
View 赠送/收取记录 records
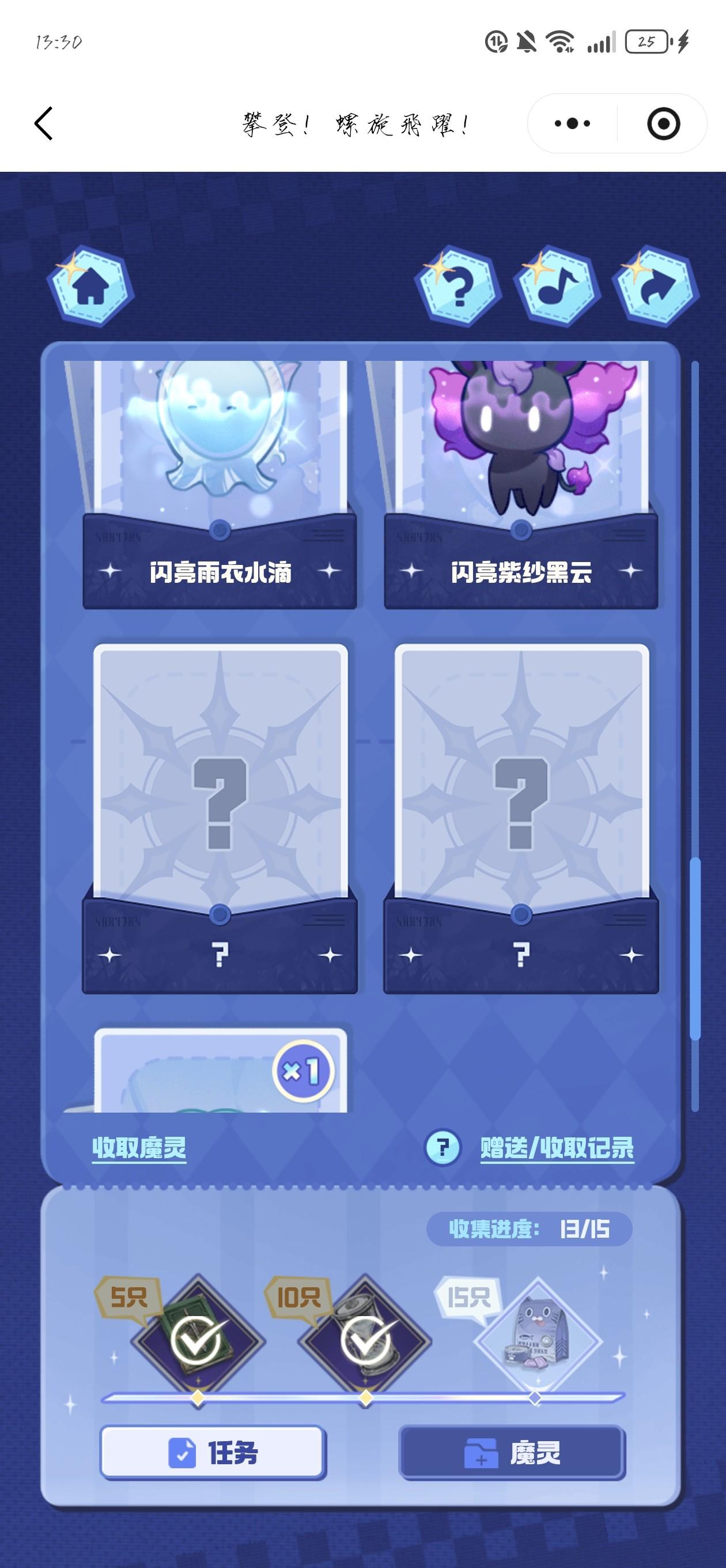tap(557, 1148)
